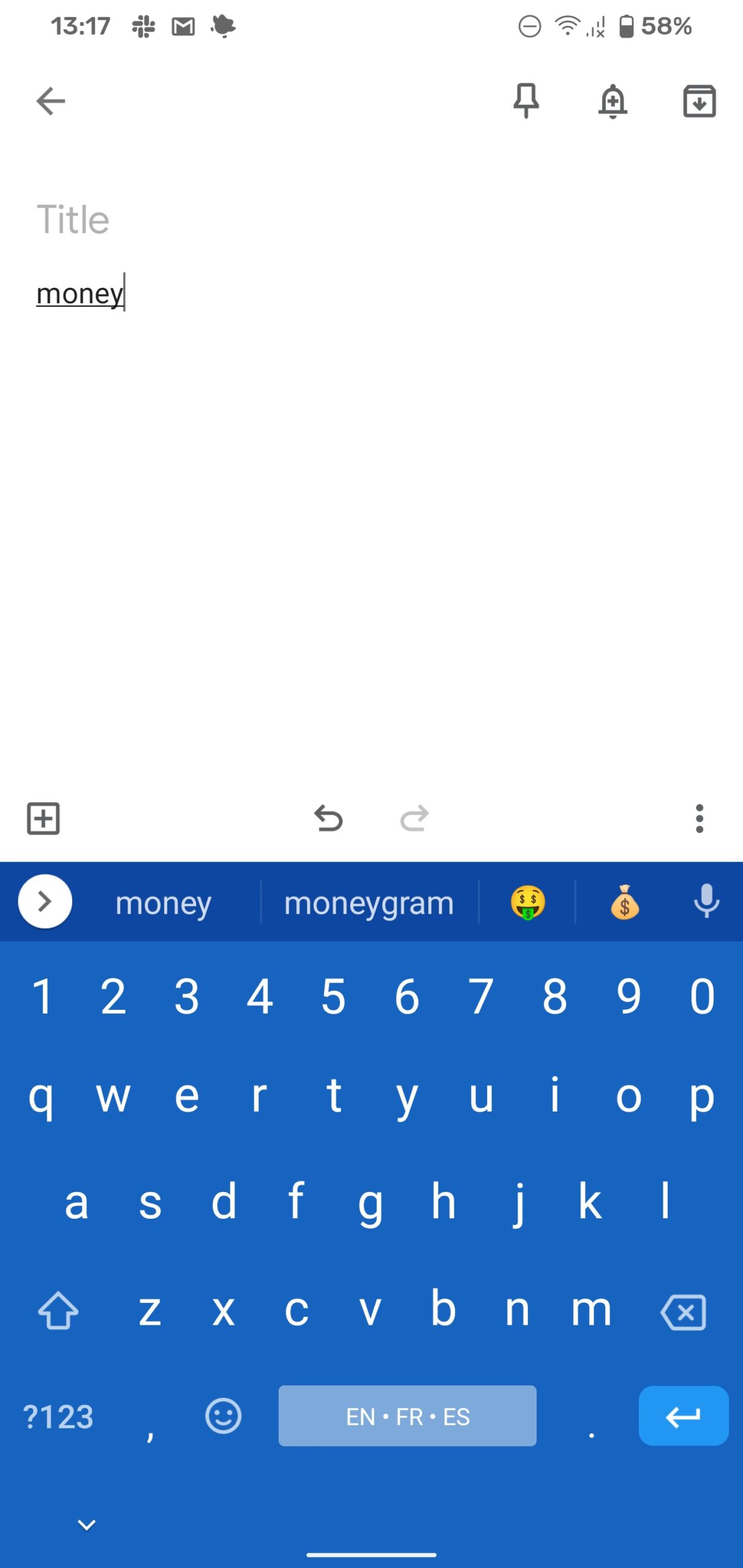Open the emoji keyboard
This screenshot has width=743, height=1568.
223,1415
